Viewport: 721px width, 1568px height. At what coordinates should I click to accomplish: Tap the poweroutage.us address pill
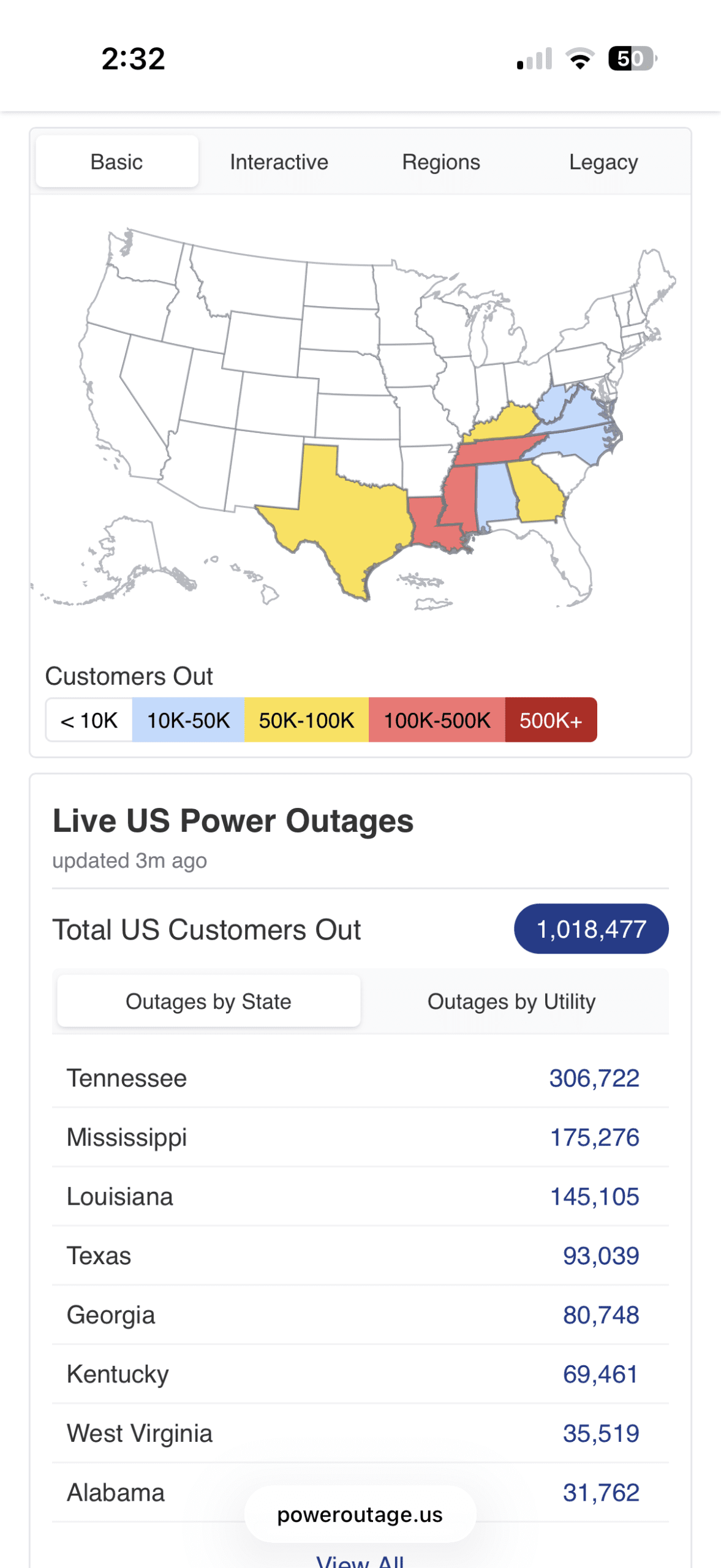point(360,1514)
